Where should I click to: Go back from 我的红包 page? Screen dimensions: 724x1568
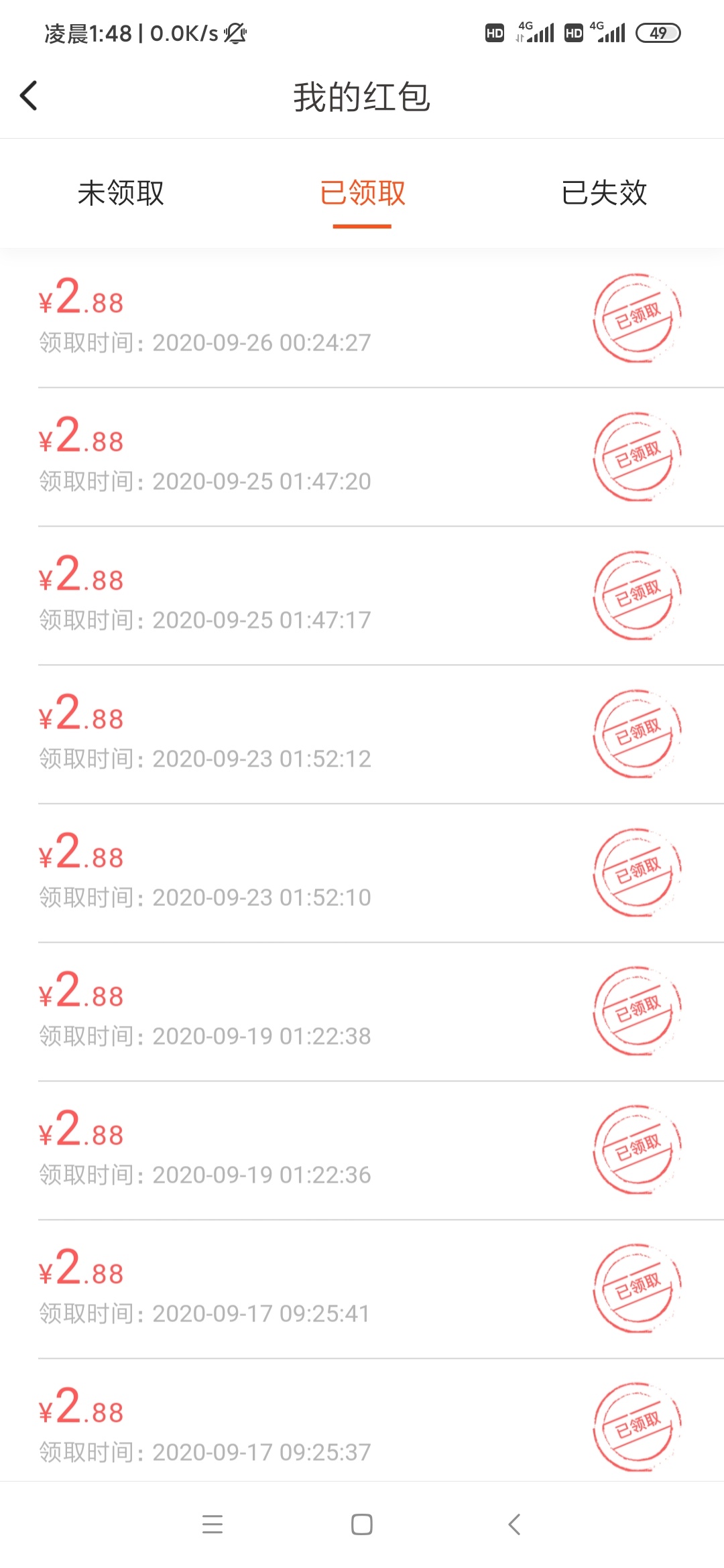29,96
